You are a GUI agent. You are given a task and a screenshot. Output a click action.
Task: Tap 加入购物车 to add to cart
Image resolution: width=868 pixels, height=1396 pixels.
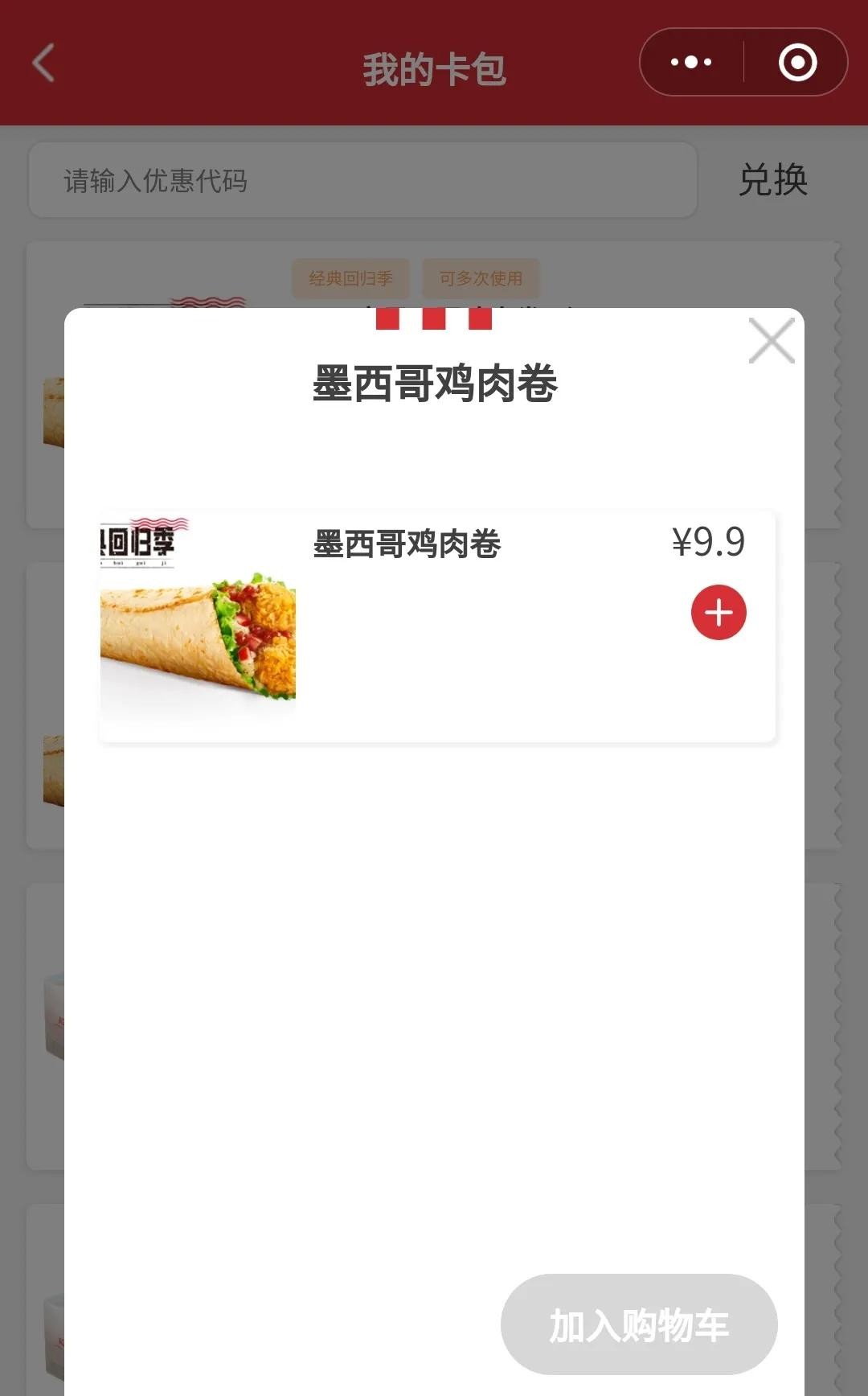(x=639, y=1324)
